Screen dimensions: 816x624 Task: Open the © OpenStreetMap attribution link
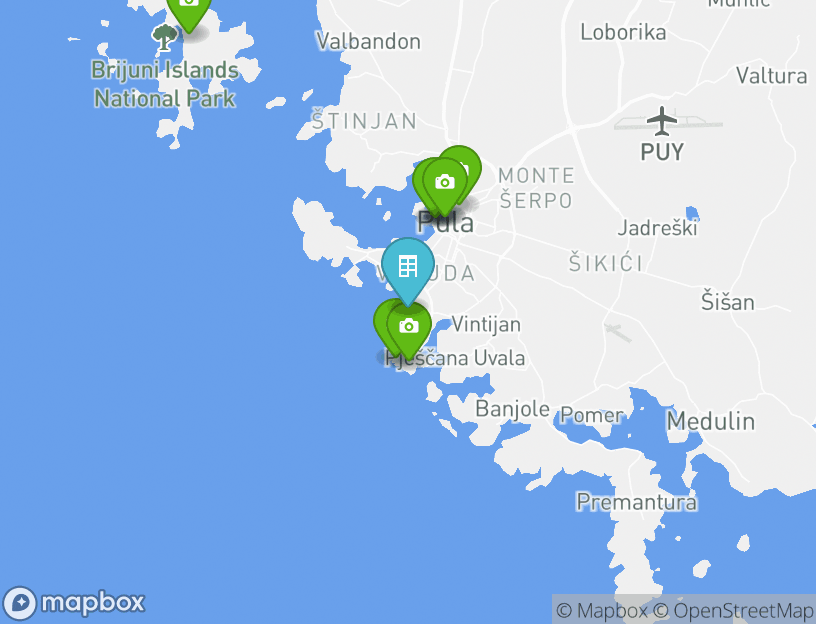pyautogui.click(x=734, y=610)
